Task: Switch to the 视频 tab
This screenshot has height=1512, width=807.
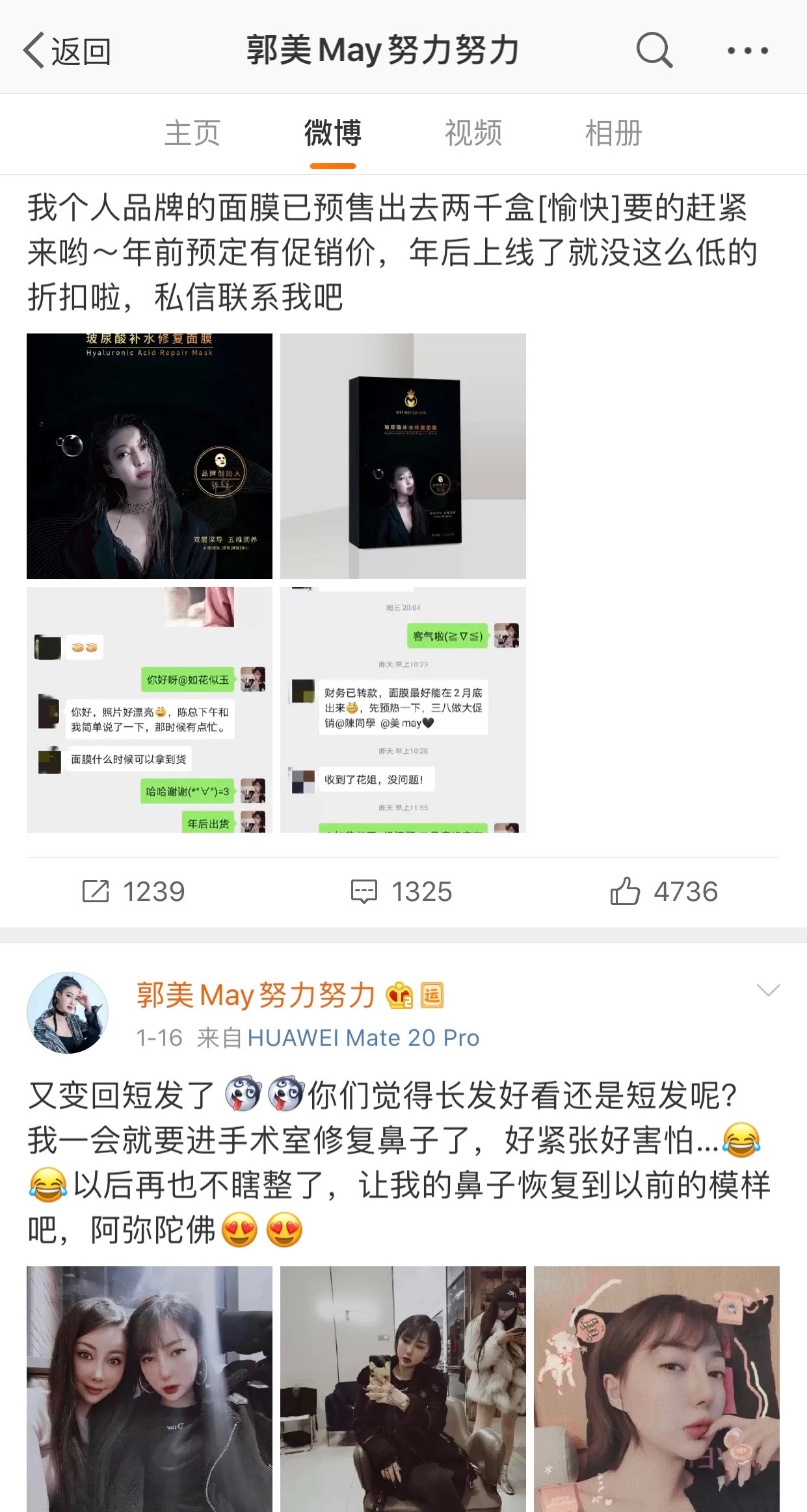Action: coord(473,133)
